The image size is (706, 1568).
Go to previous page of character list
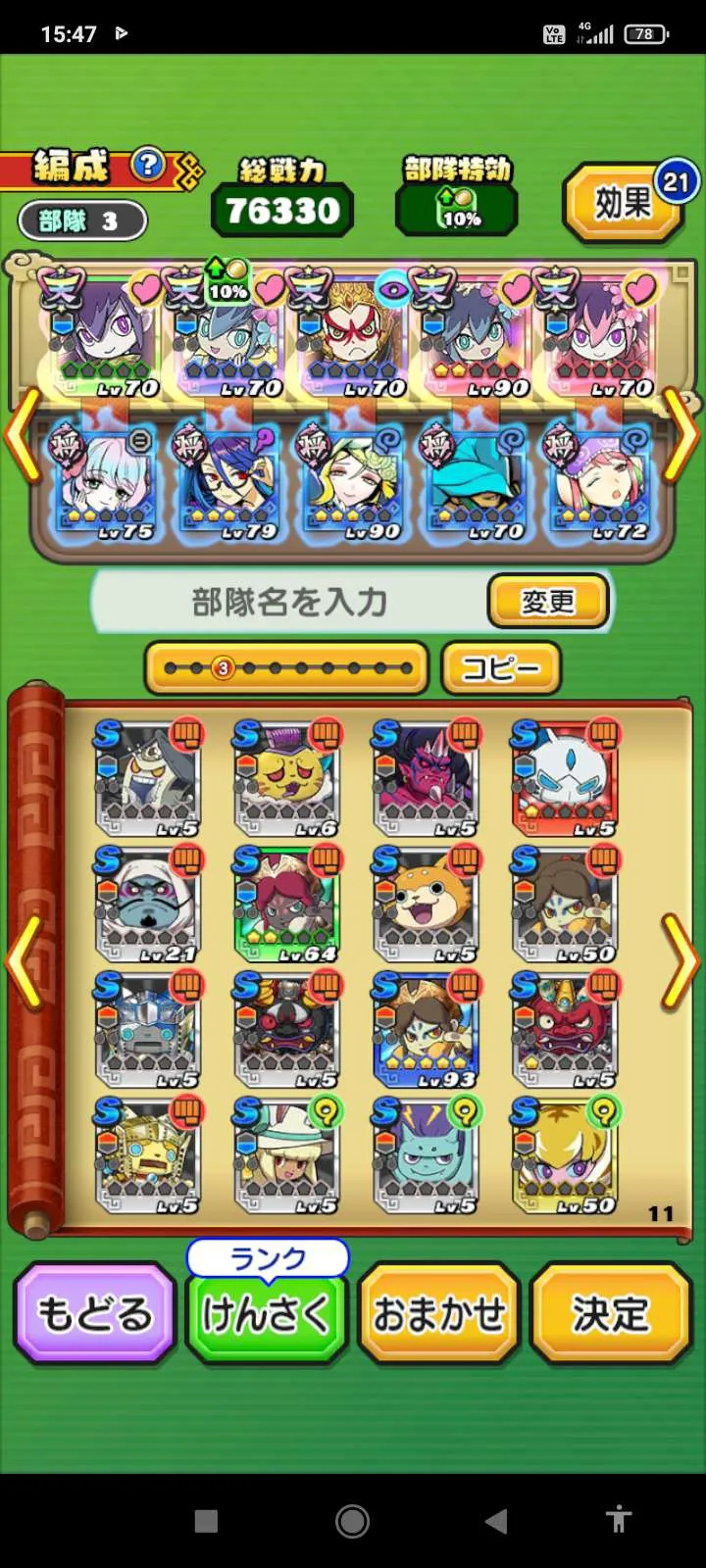click(24, 962)
